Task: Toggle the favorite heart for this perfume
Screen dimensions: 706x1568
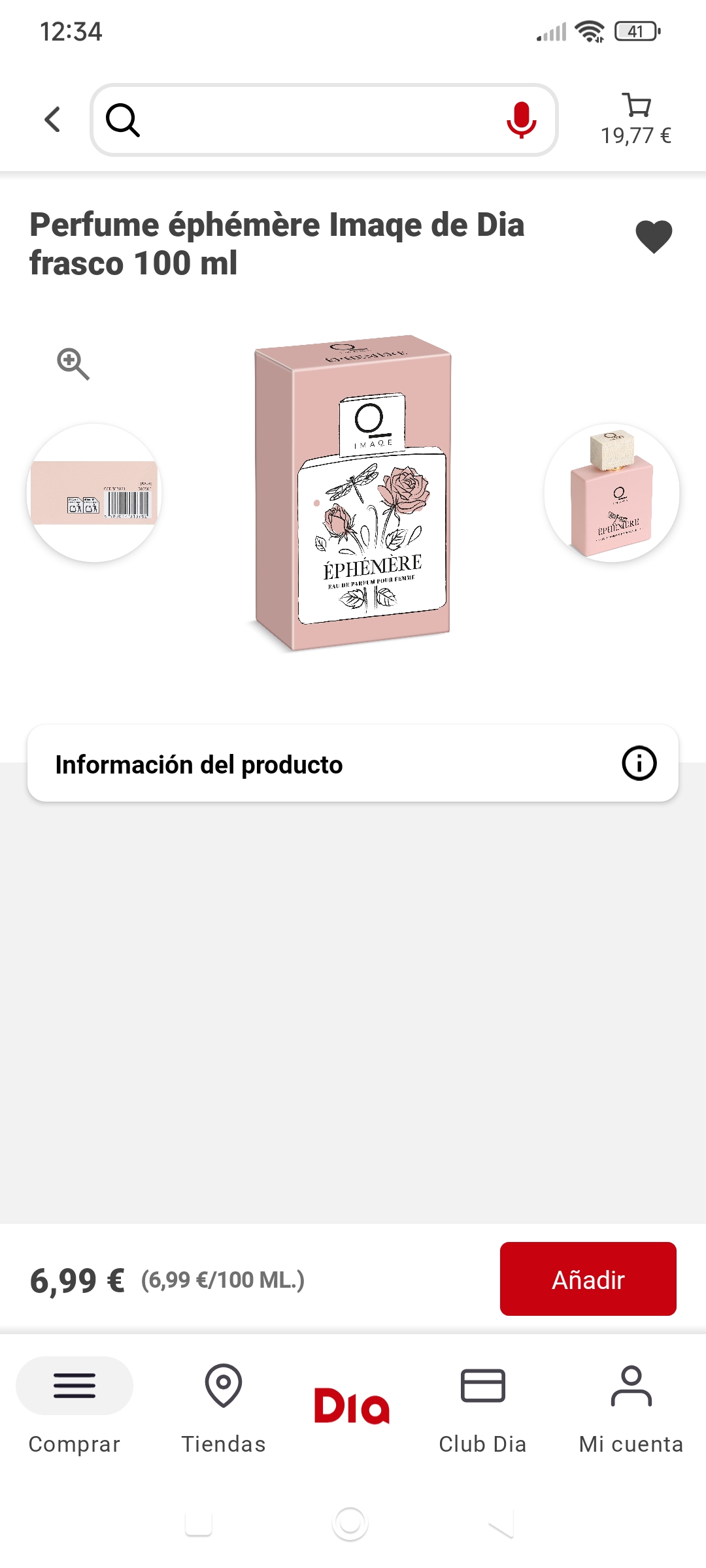Action: click(654, 237)
